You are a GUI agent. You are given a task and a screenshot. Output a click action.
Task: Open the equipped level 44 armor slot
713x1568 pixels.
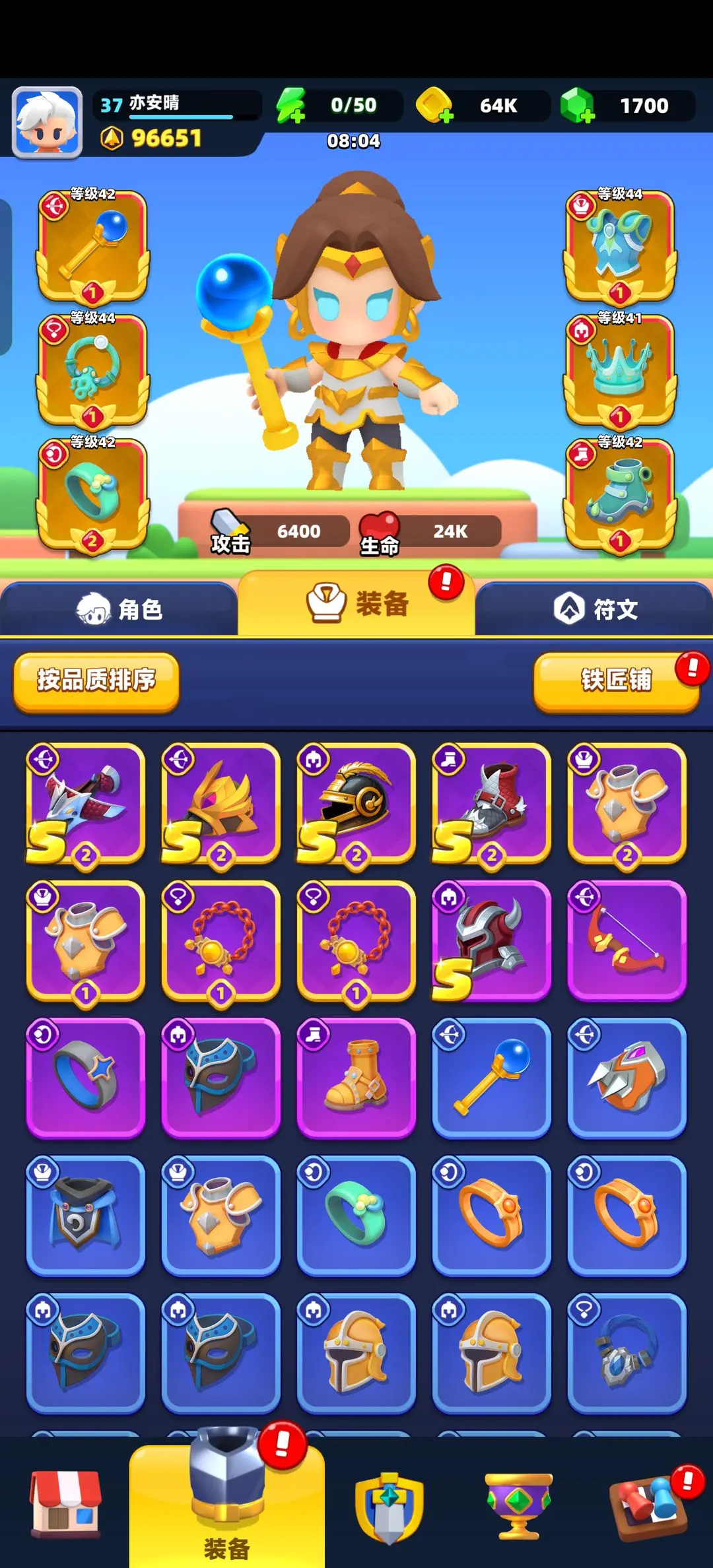pyautogui.click(x=619, y=246)
